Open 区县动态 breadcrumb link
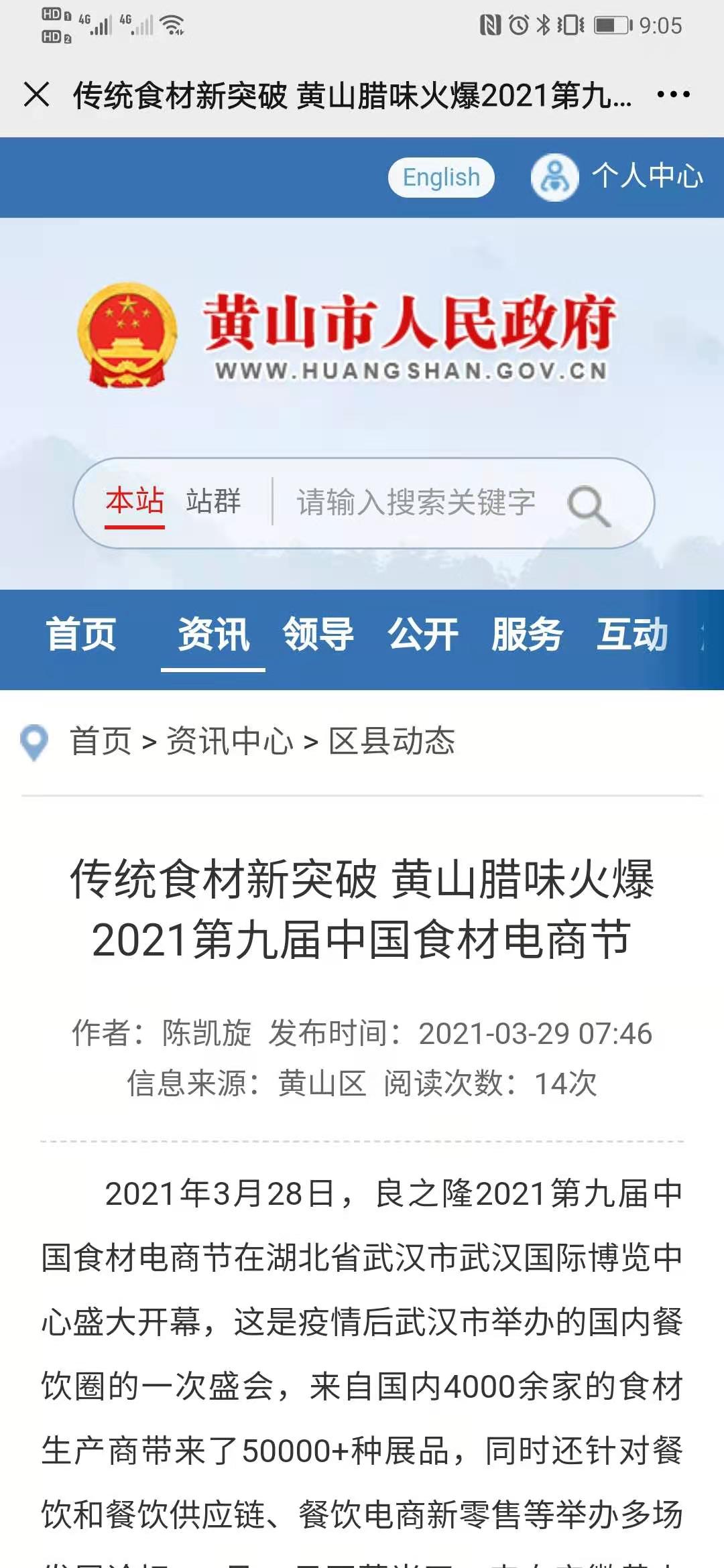Viewport: 724px width, 1568px height. (x=391, y=741)
